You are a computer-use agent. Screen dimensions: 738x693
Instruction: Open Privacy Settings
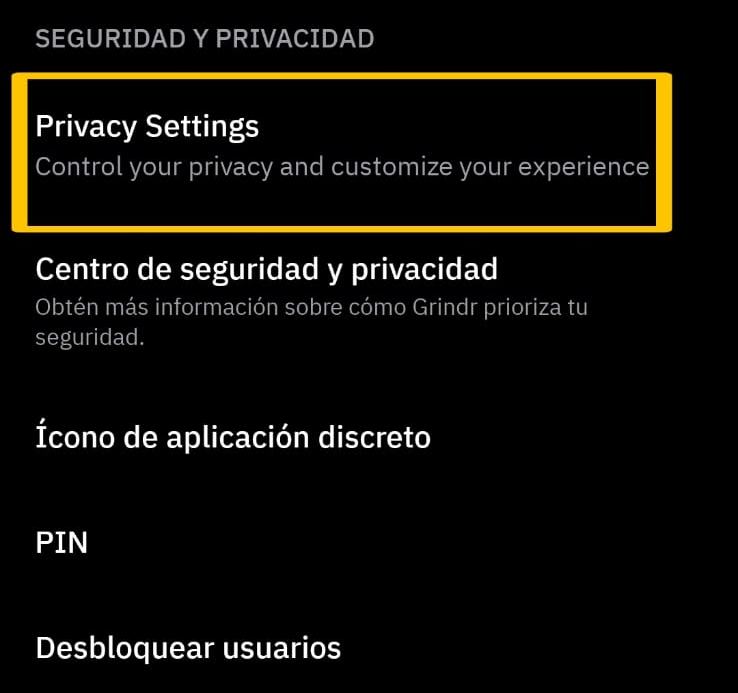(x=340, y=146)
